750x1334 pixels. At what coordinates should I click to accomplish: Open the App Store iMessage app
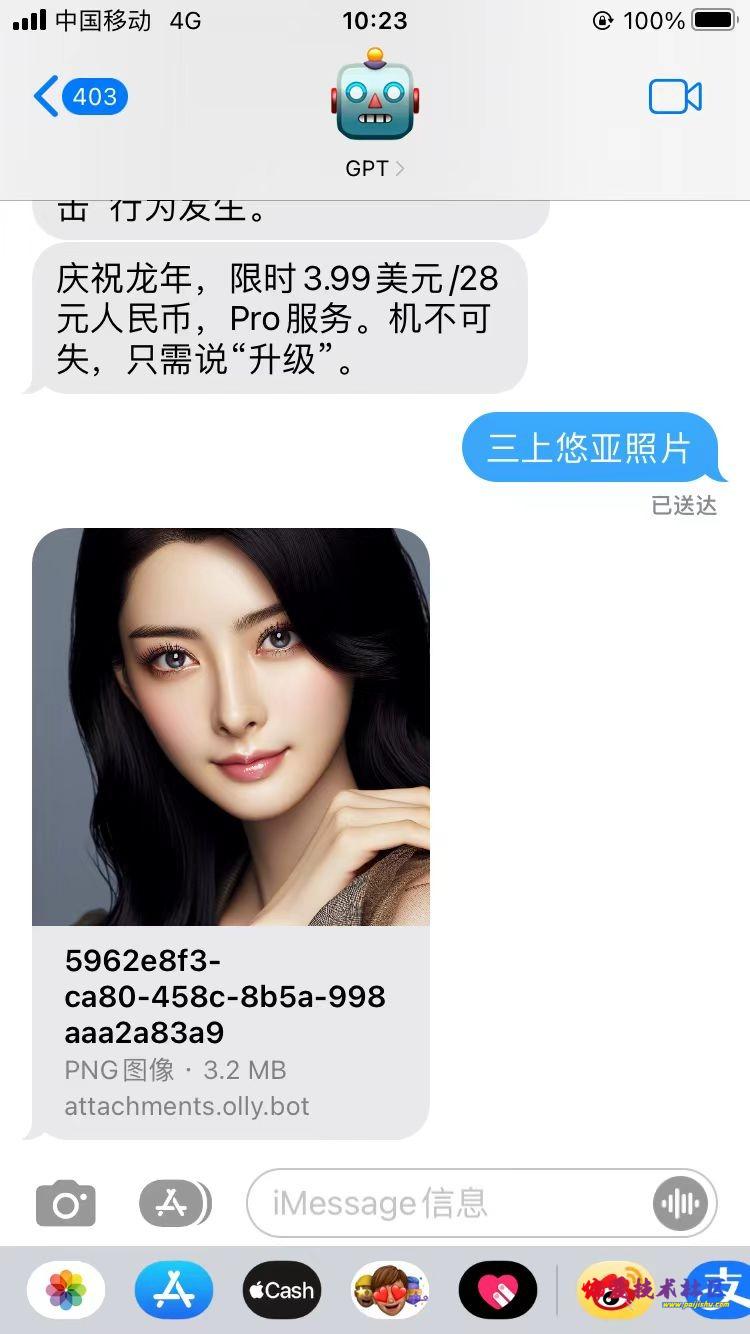(x=174, y=1290)
